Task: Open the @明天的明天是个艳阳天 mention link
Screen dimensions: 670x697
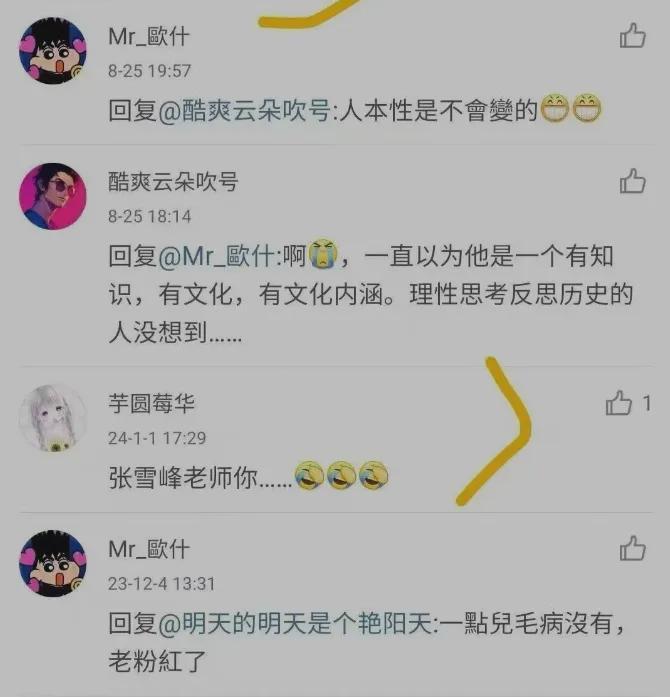Action: point(297,626)
